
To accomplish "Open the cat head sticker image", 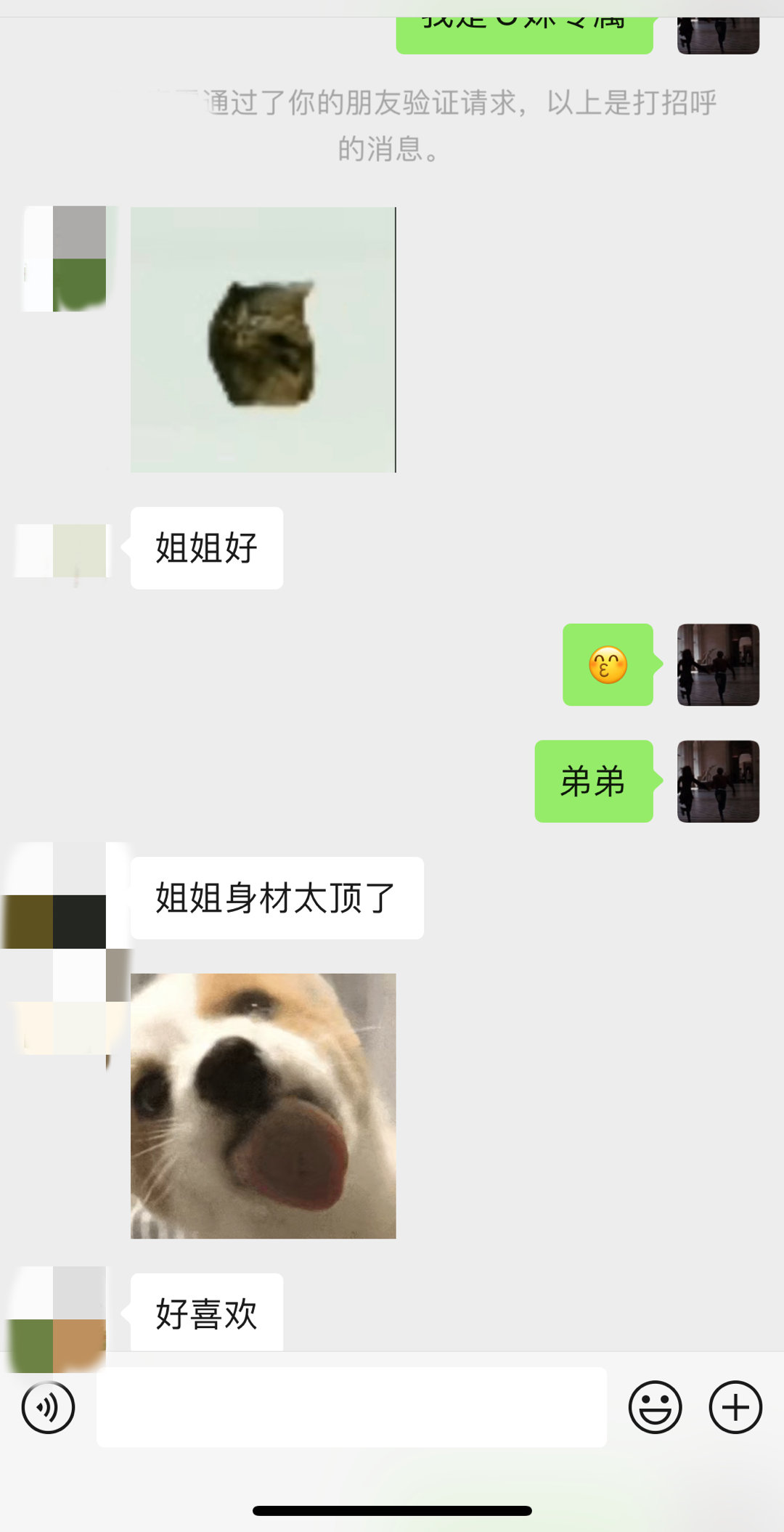I will pyautogui.click(x=263, y=340).
